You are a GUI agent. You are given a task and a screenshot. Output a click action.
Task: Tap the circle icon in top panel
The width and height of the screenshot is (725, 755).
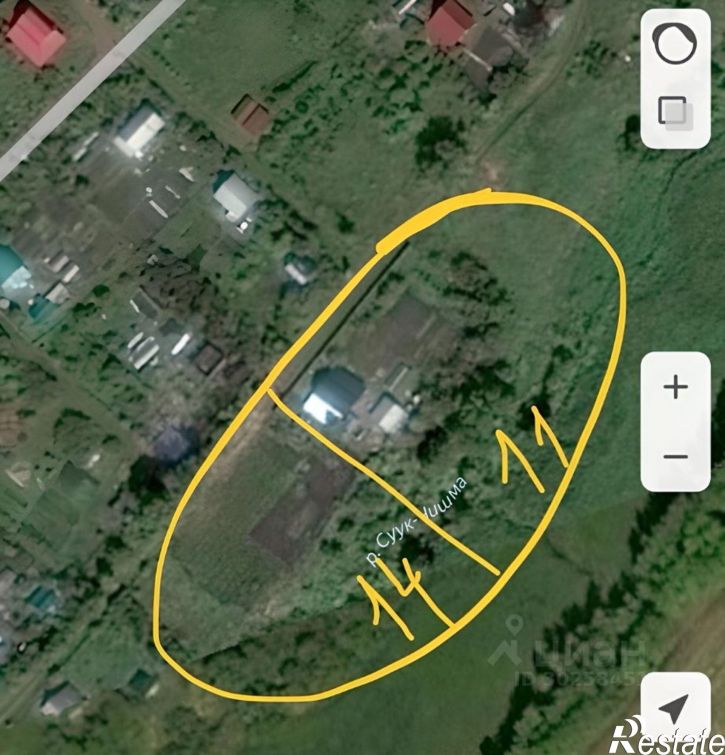[673, 44]
